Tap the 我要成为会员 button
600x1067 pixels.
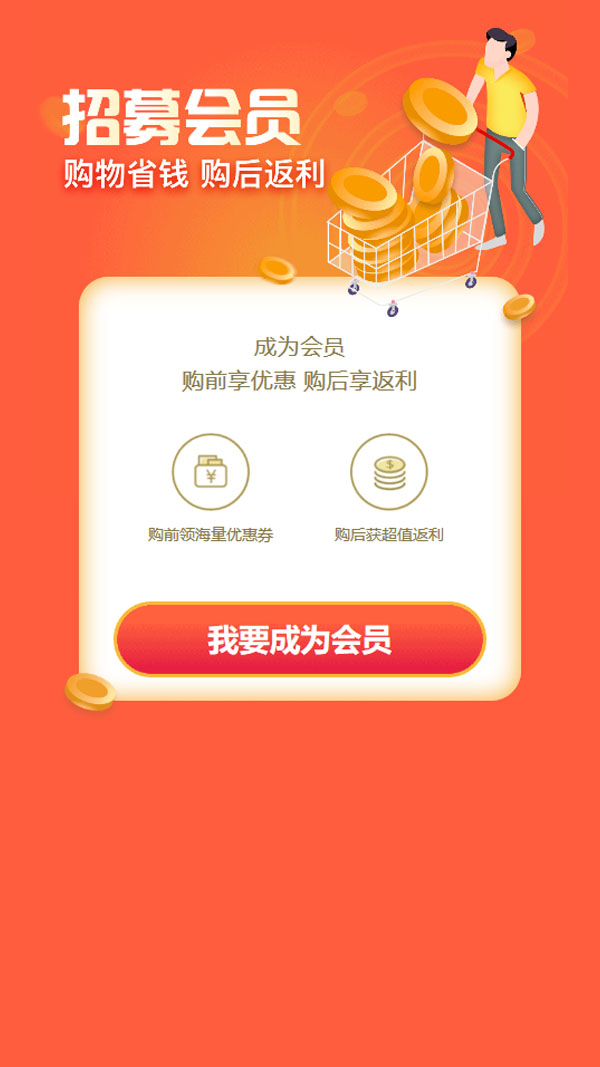pos(299,640)
